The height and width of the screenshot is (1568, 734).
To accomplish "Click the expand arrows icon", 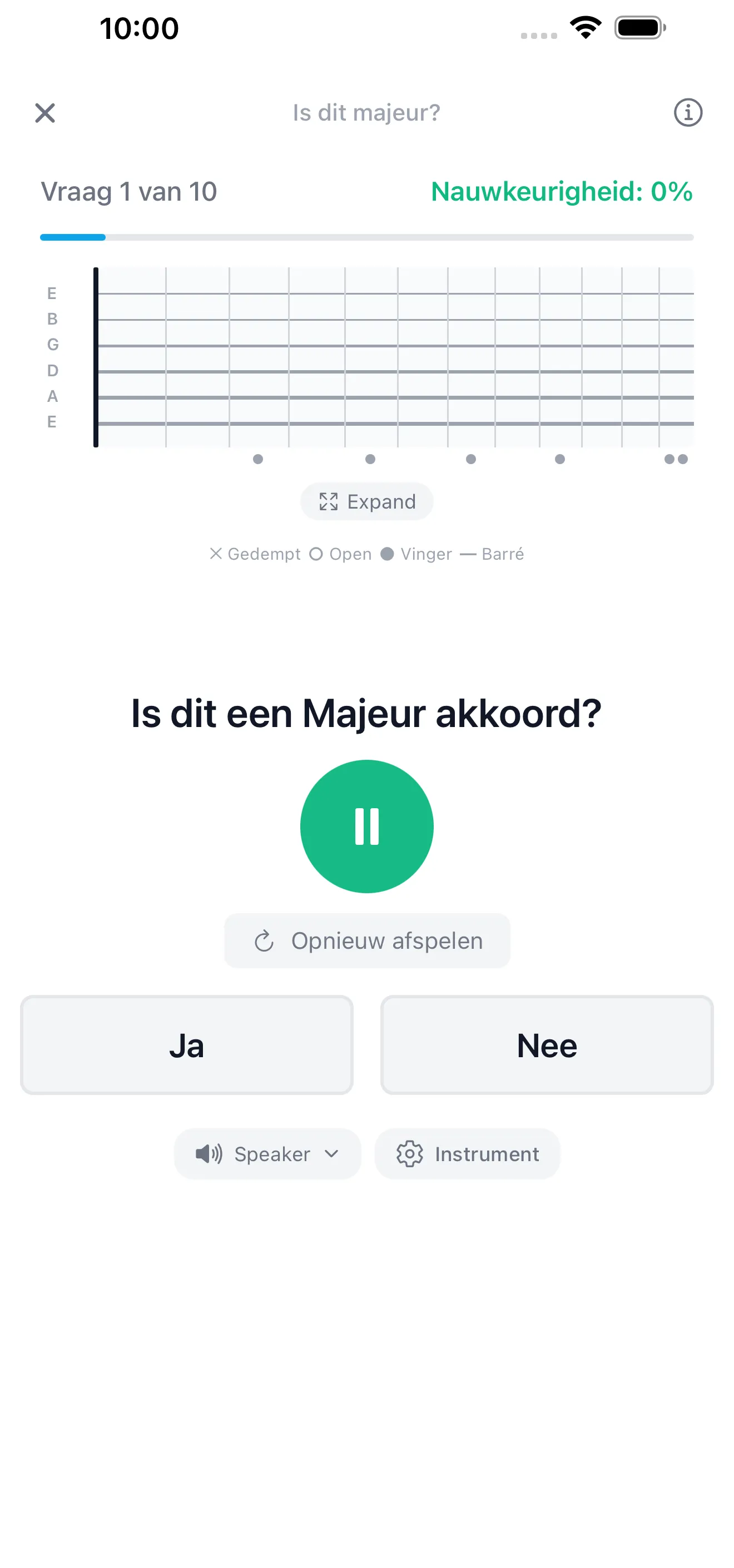I will pyautogui.click(x=328, y=501).
